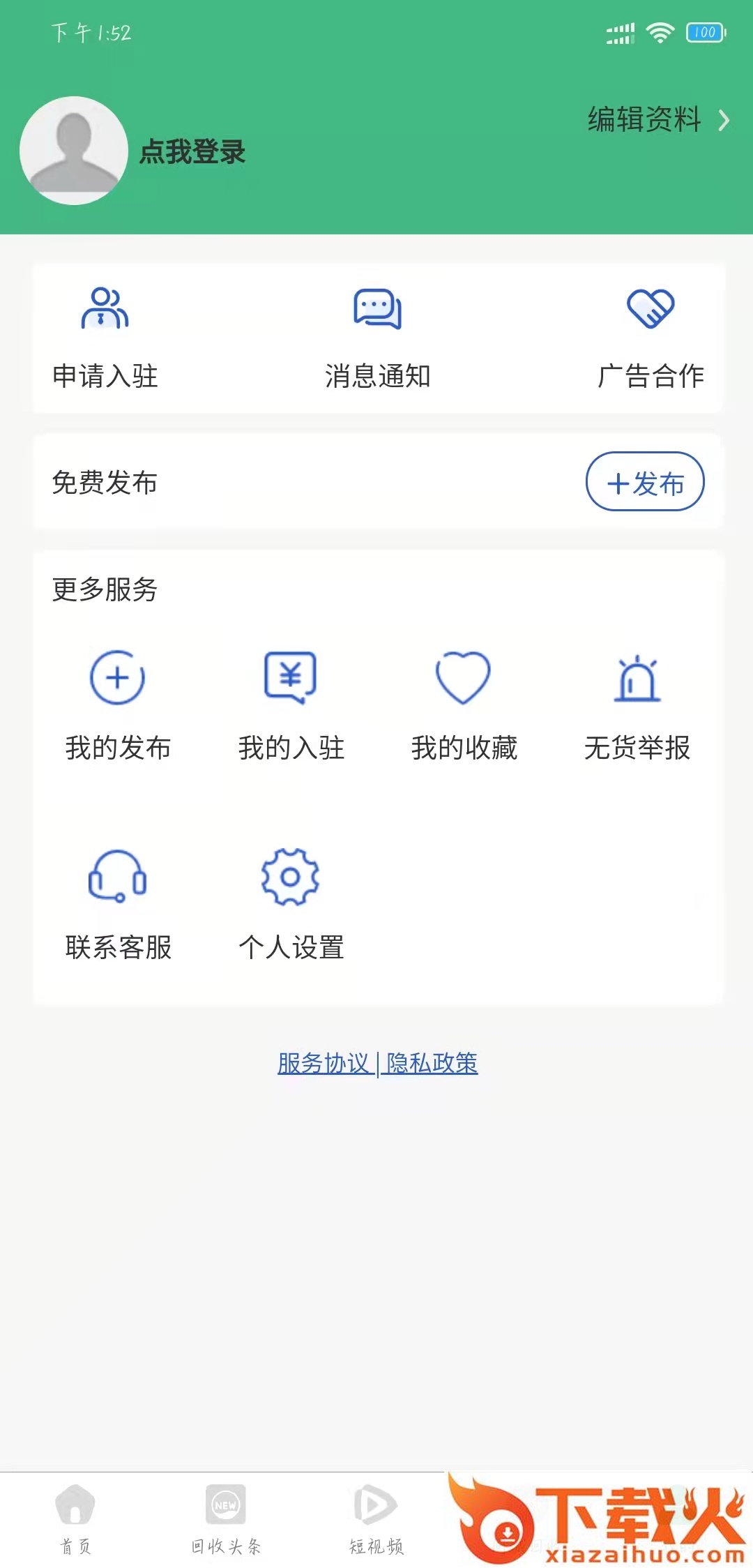
Task: Read the 隐私政策 privacy policy
Action: 432,1063
